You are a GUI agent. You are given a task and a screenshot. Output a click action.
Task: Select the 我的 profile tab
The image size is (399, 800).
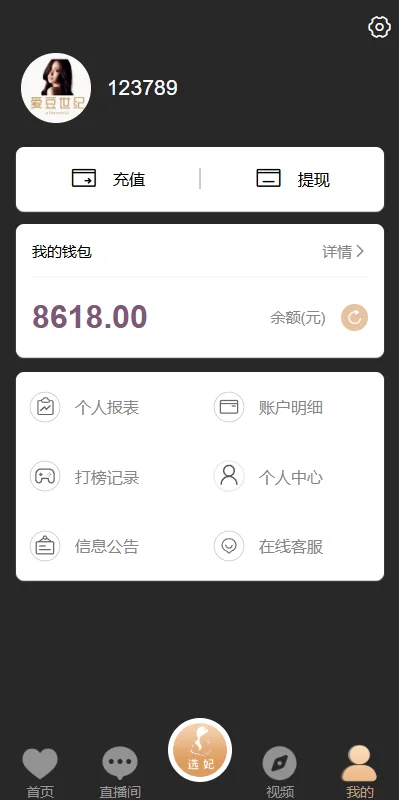360,772
